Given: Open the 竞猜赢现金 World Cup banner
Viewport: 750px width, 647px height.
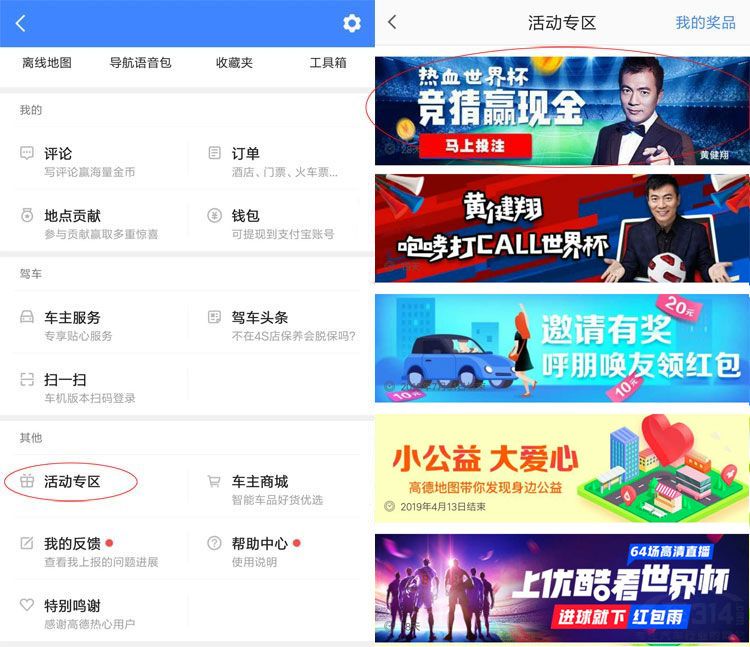Looking at the screenshot, I should pyautogui.click(x=562, y=110).
